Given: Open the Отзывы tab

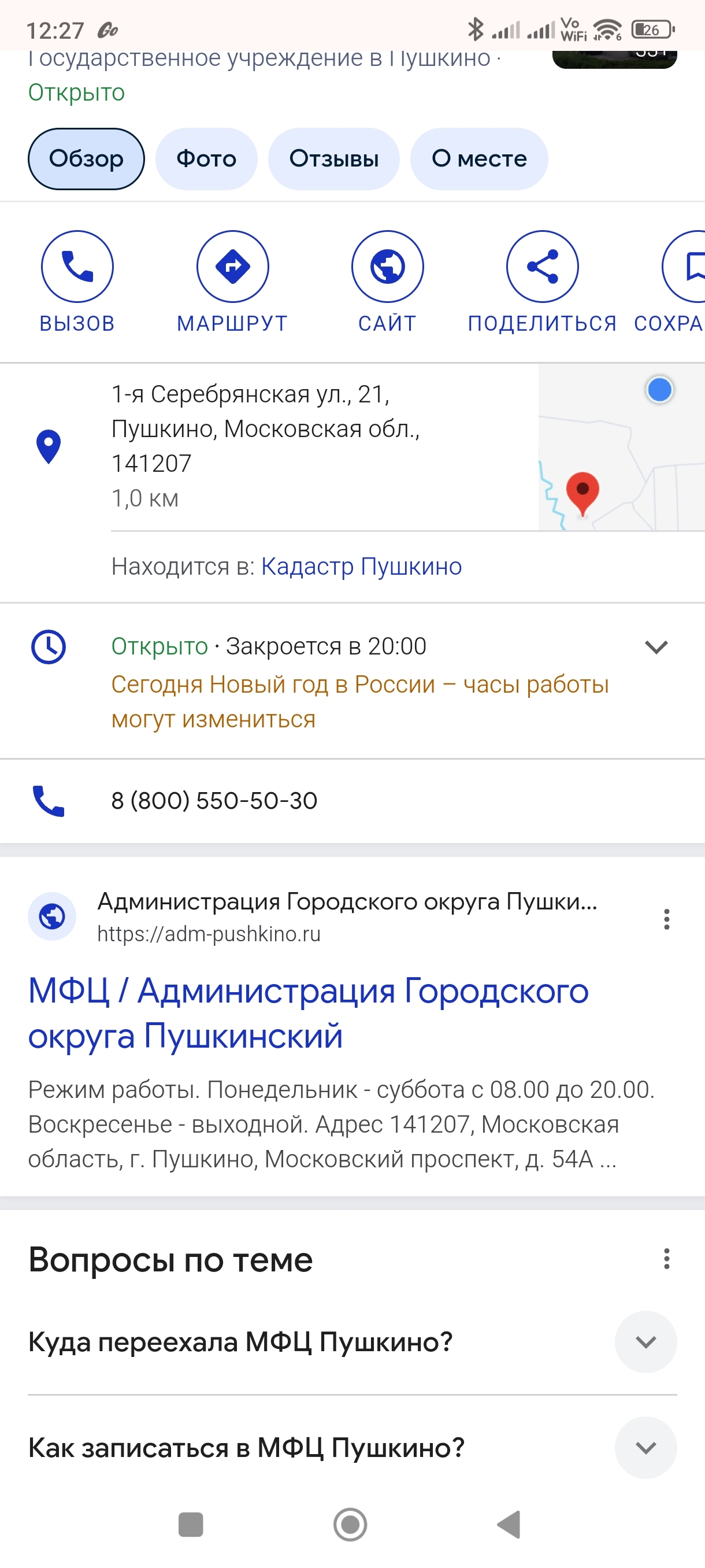Looking at the screenshot, I should click(x=333, y=159).
